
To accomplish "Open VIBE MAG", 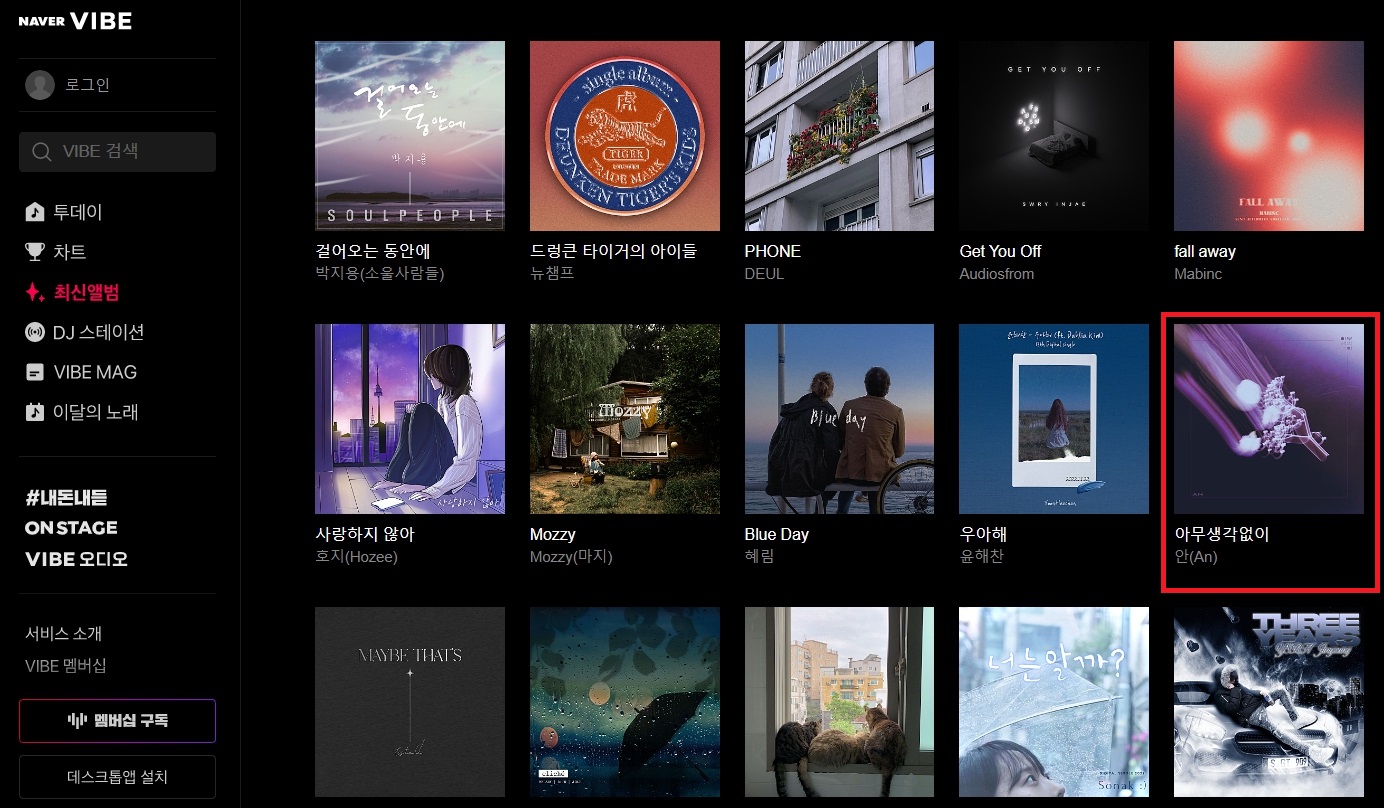I will [94, 372].
